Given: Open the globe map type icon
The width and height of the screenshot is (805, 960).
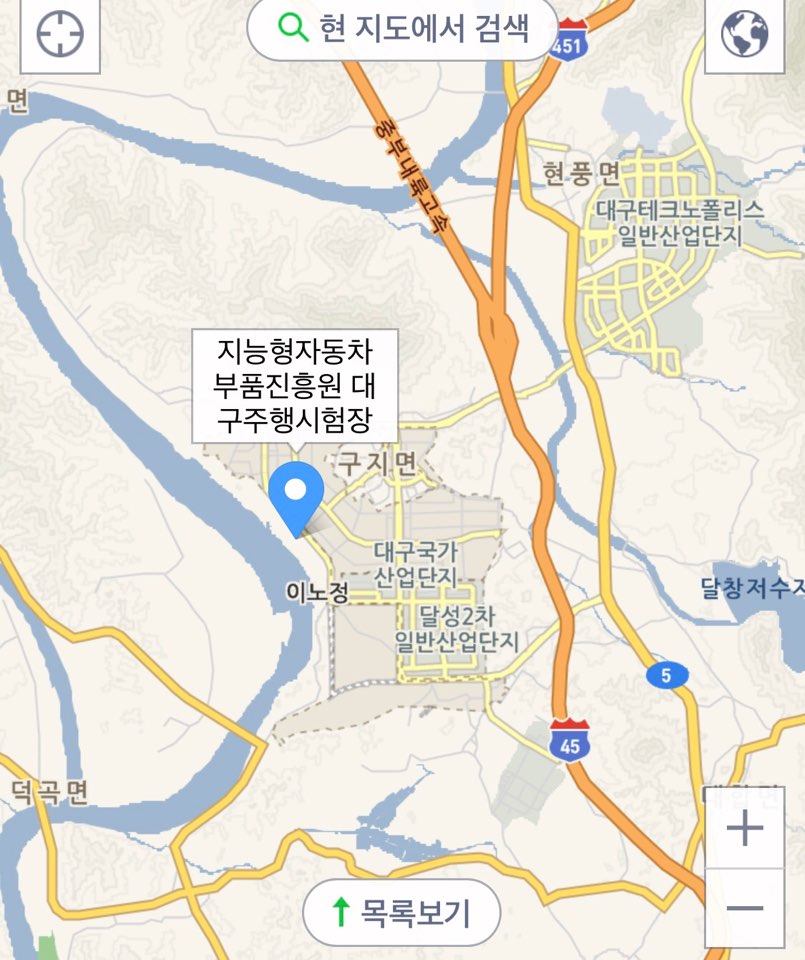Looking at the screenshot, I should click(744, 34).
